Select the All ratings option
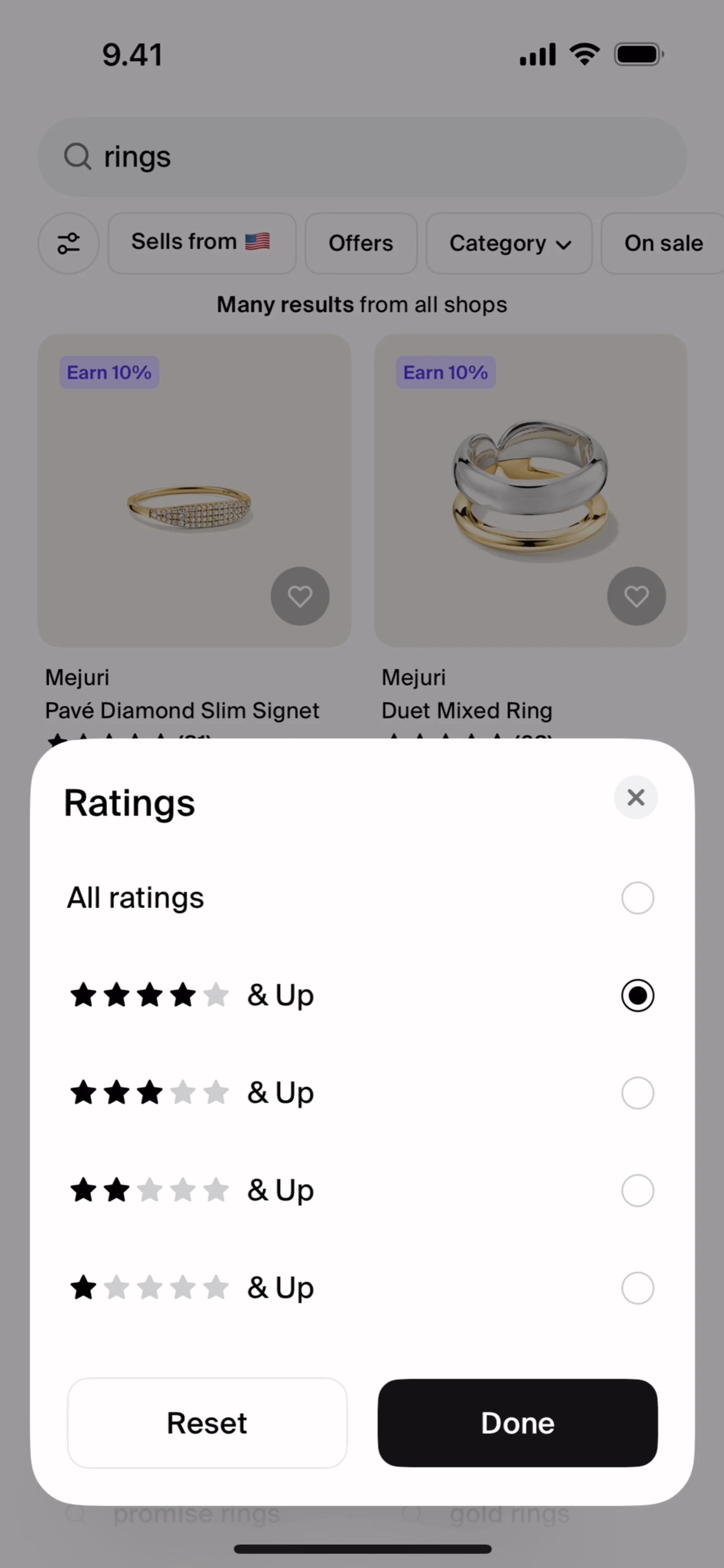Screen dimensions: 724x1568 [637, 897]
